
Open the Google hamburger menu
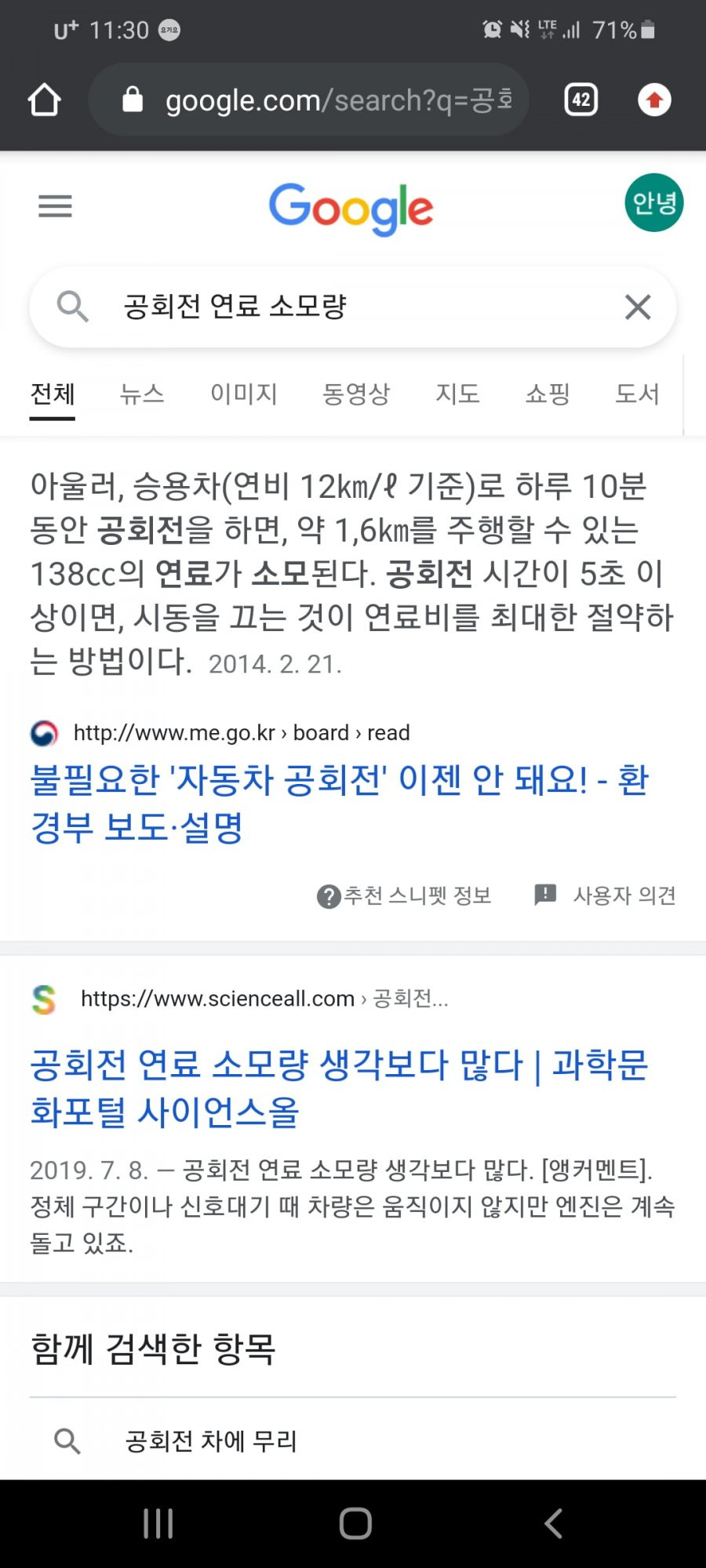tap(55, 206)
